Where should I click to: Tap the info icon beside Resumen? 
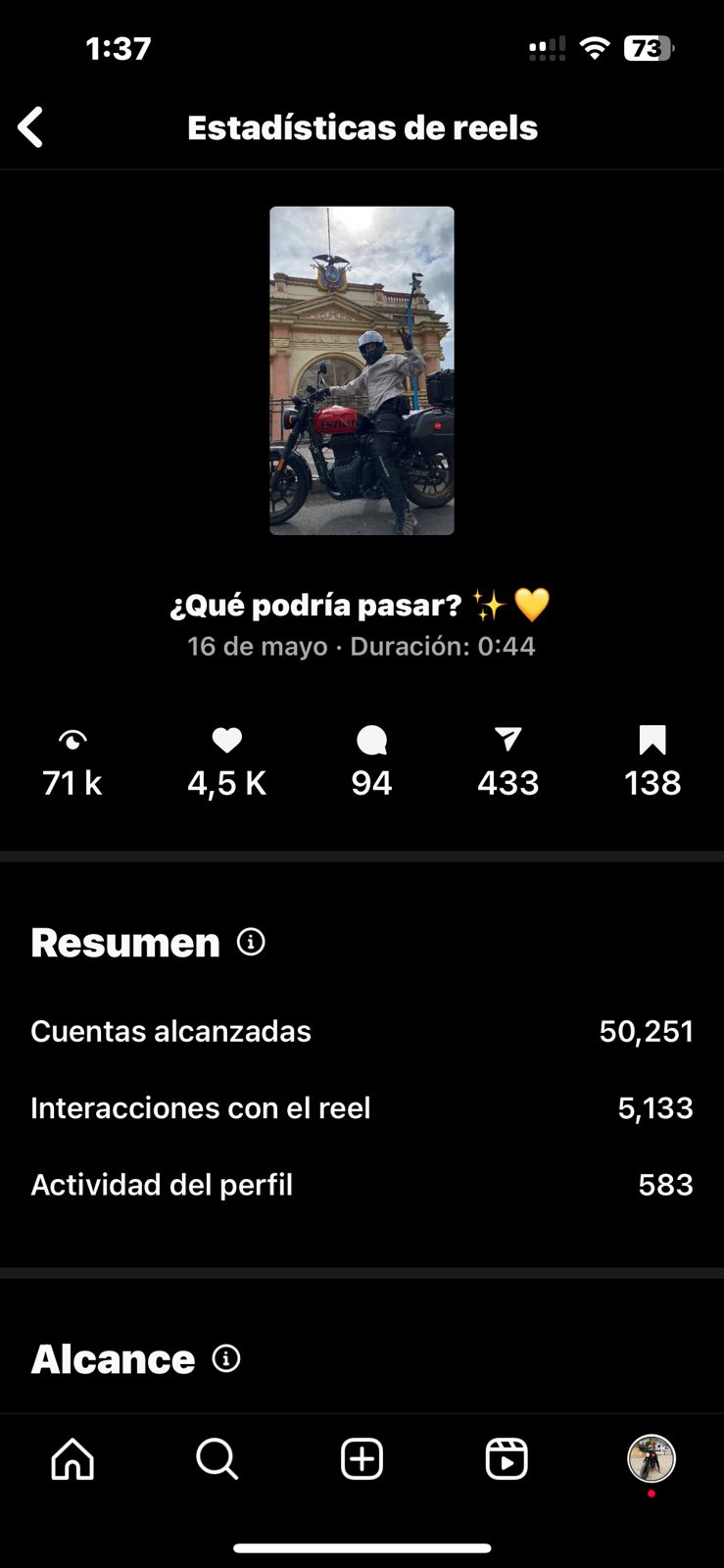(251, 942)
